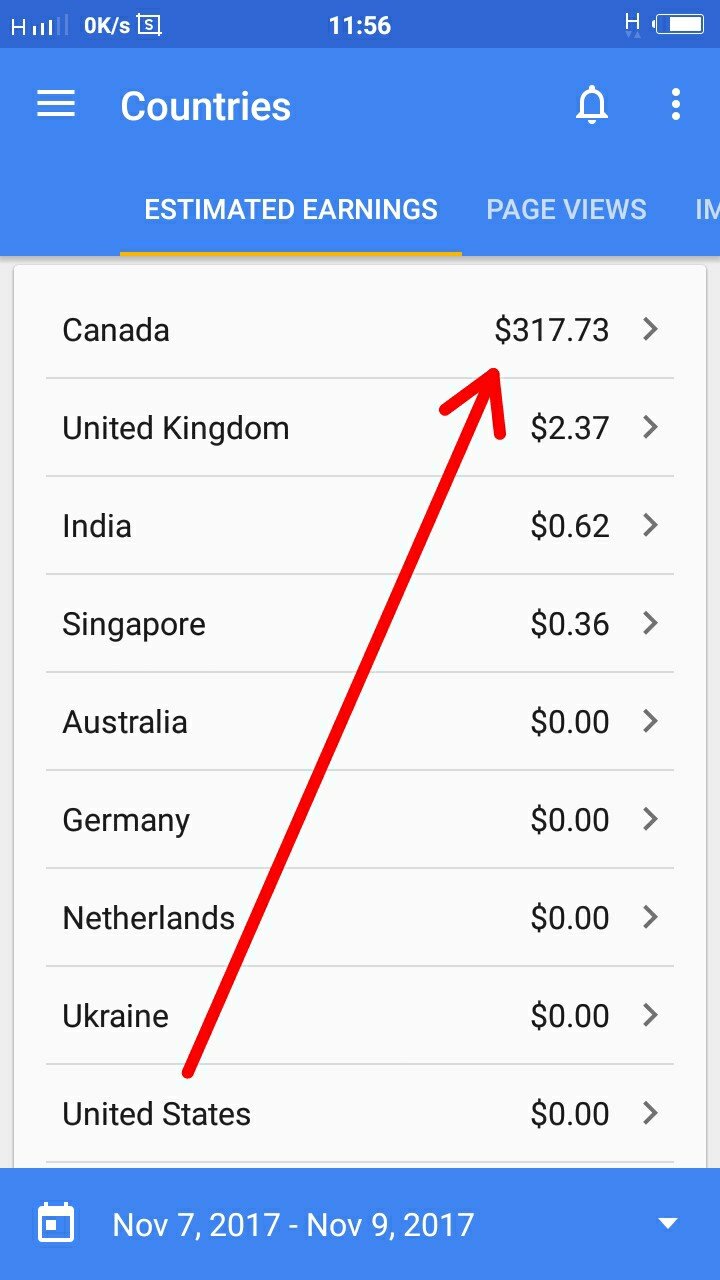
Task: Open Canada earnings details
Action: click(360, 330)
